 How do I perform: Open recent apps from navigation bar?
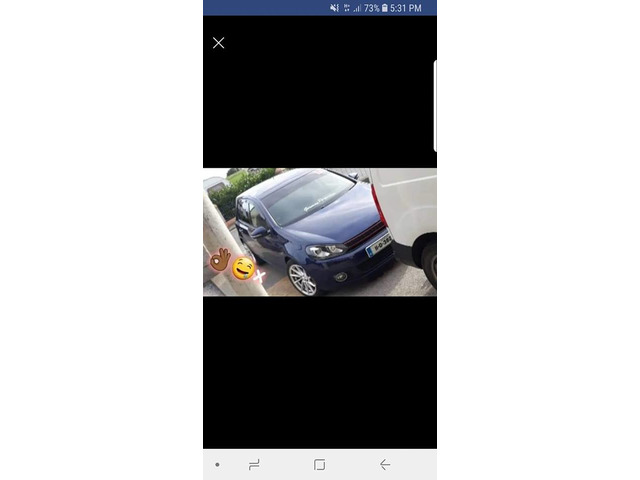point(254,465)
